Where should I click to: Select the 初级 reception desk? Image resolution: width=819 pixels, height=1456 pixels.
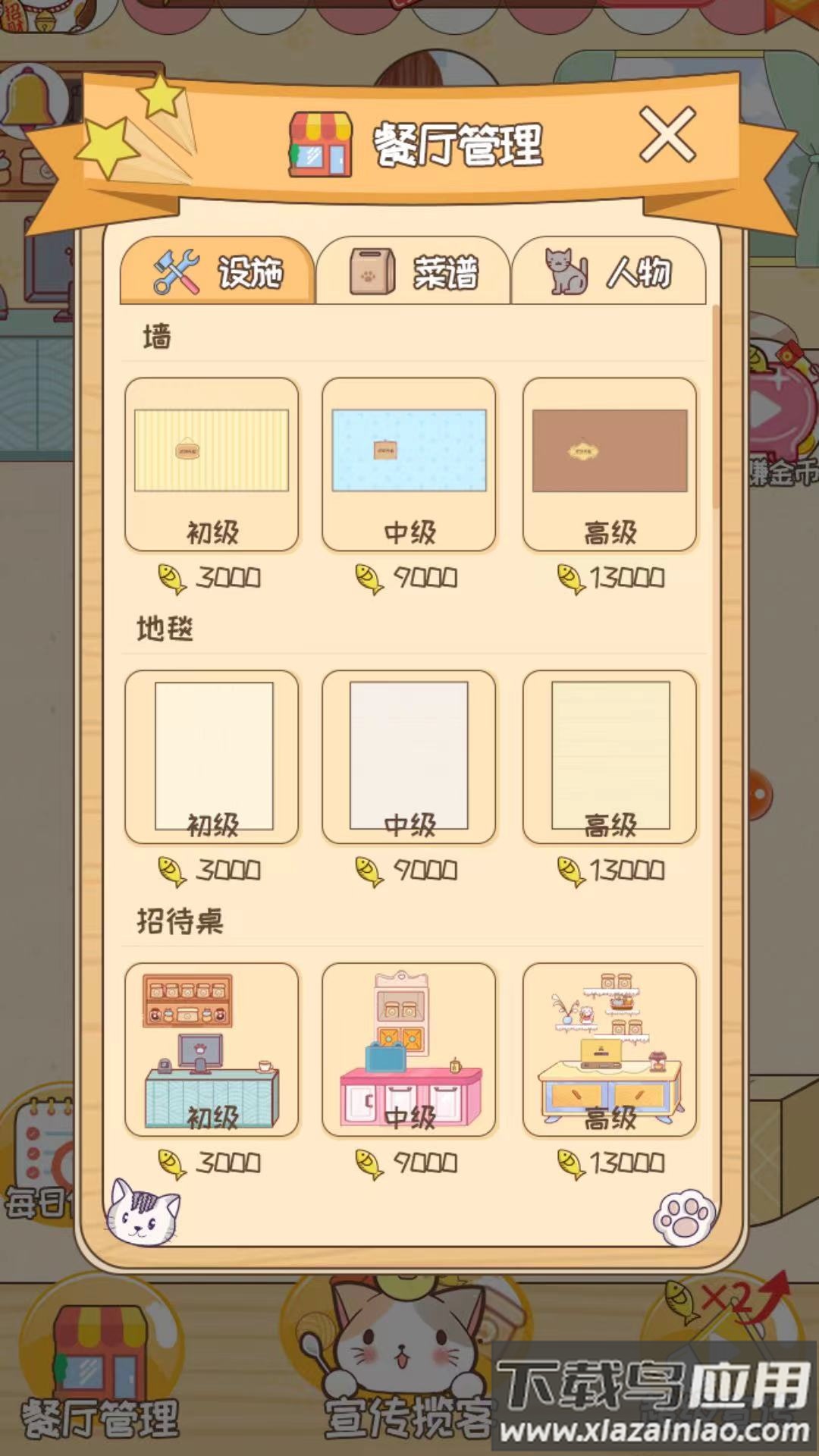212,1050
